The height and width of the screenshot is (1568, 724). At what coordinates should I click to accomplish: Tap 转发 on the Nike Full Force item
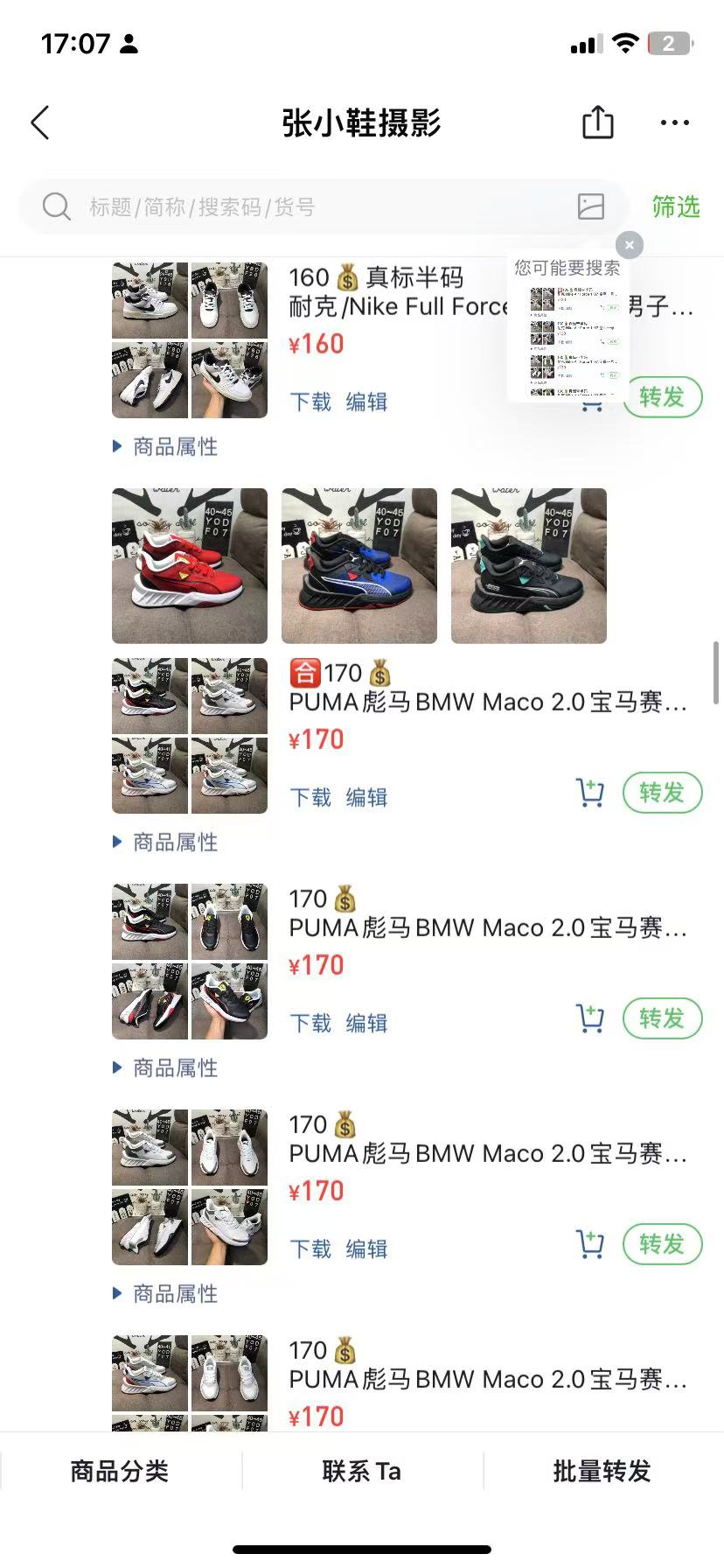pyautogui.click(x=663, y=397)
